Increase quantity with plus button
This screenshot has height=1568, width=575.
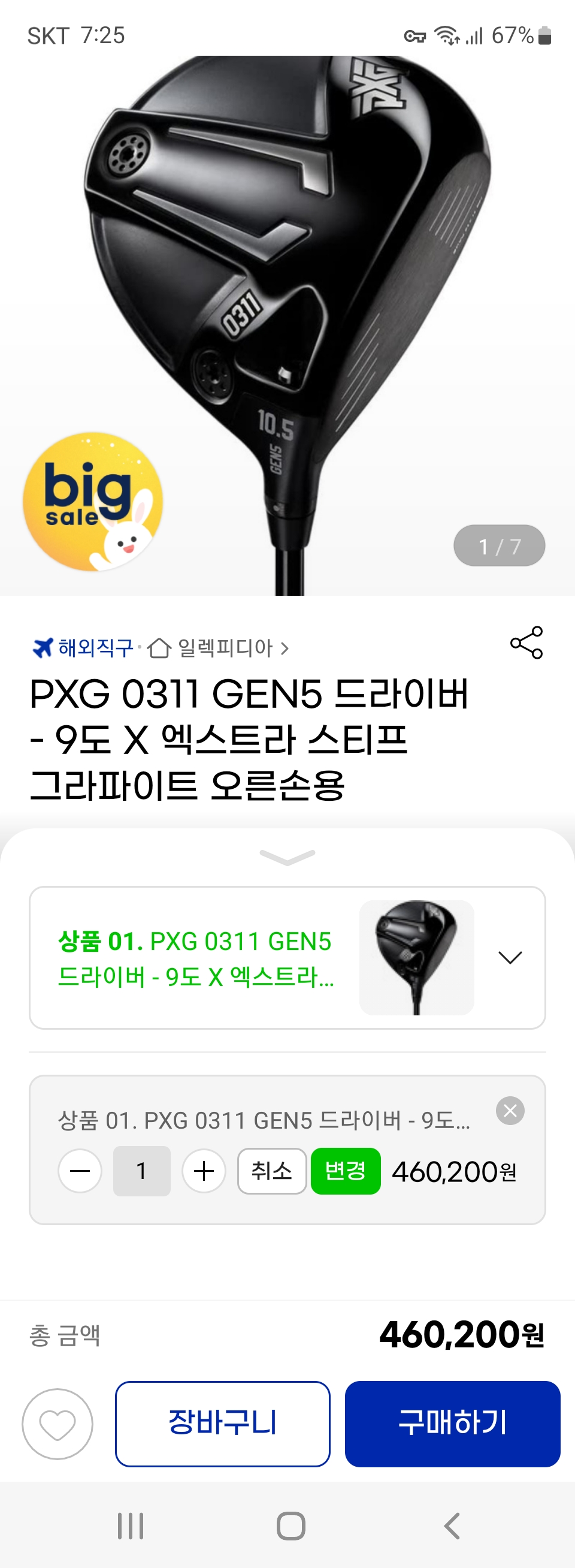tap(204, 1171)
